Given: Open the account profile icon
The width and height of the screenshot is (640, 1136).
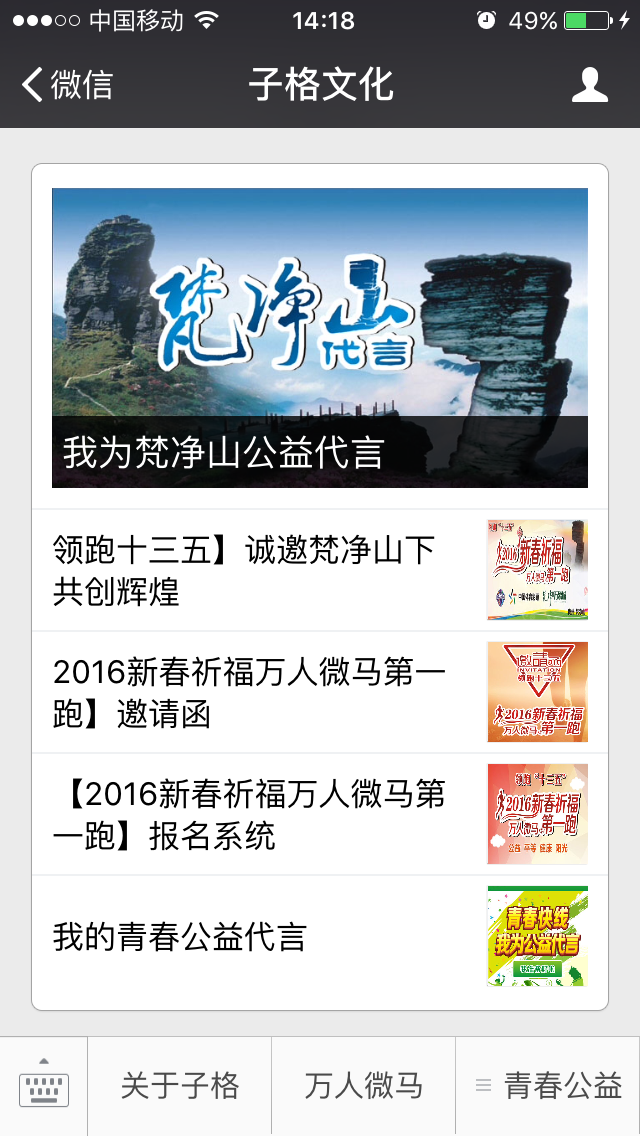Looking at the screenshot, I should [x=589, y=85].
